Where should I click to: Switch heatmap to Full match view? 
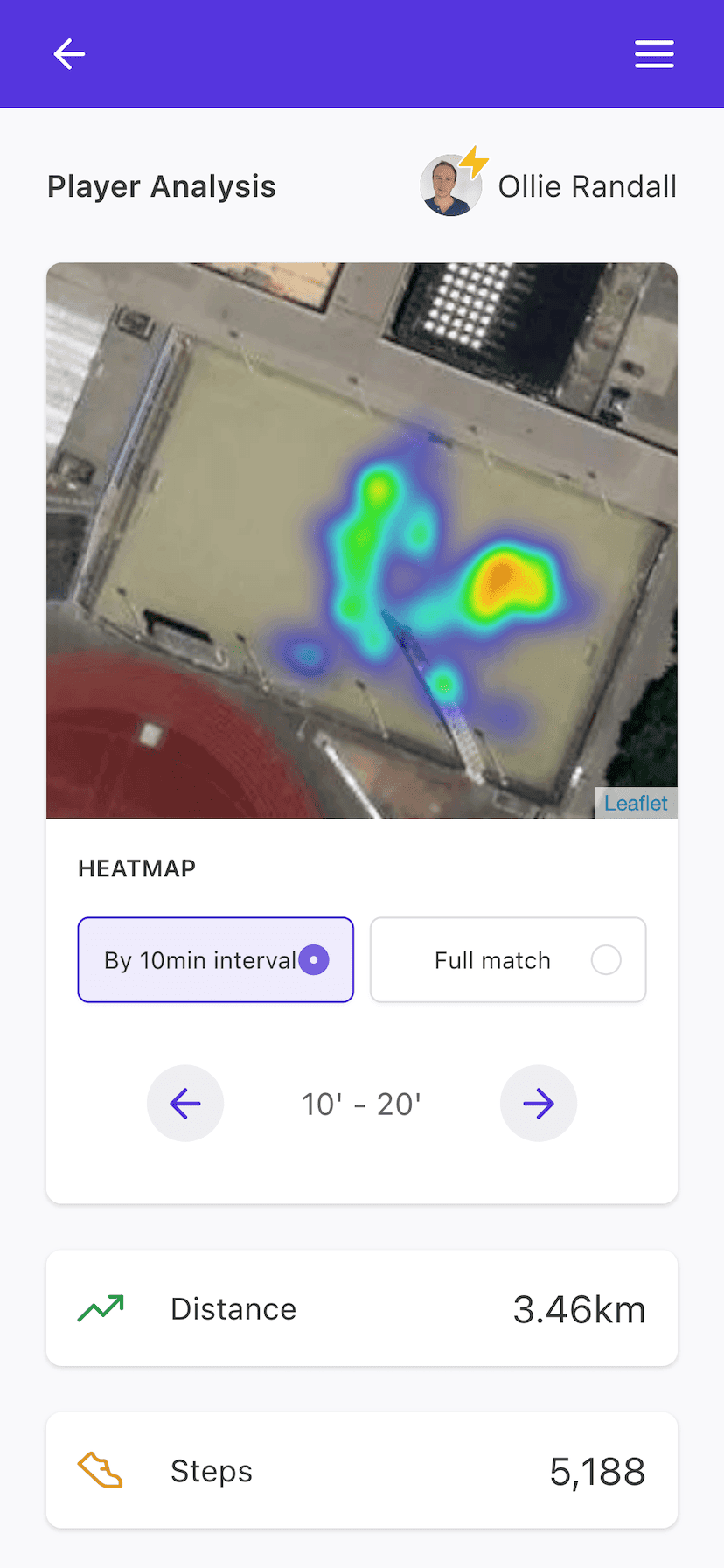click(507, 959)
